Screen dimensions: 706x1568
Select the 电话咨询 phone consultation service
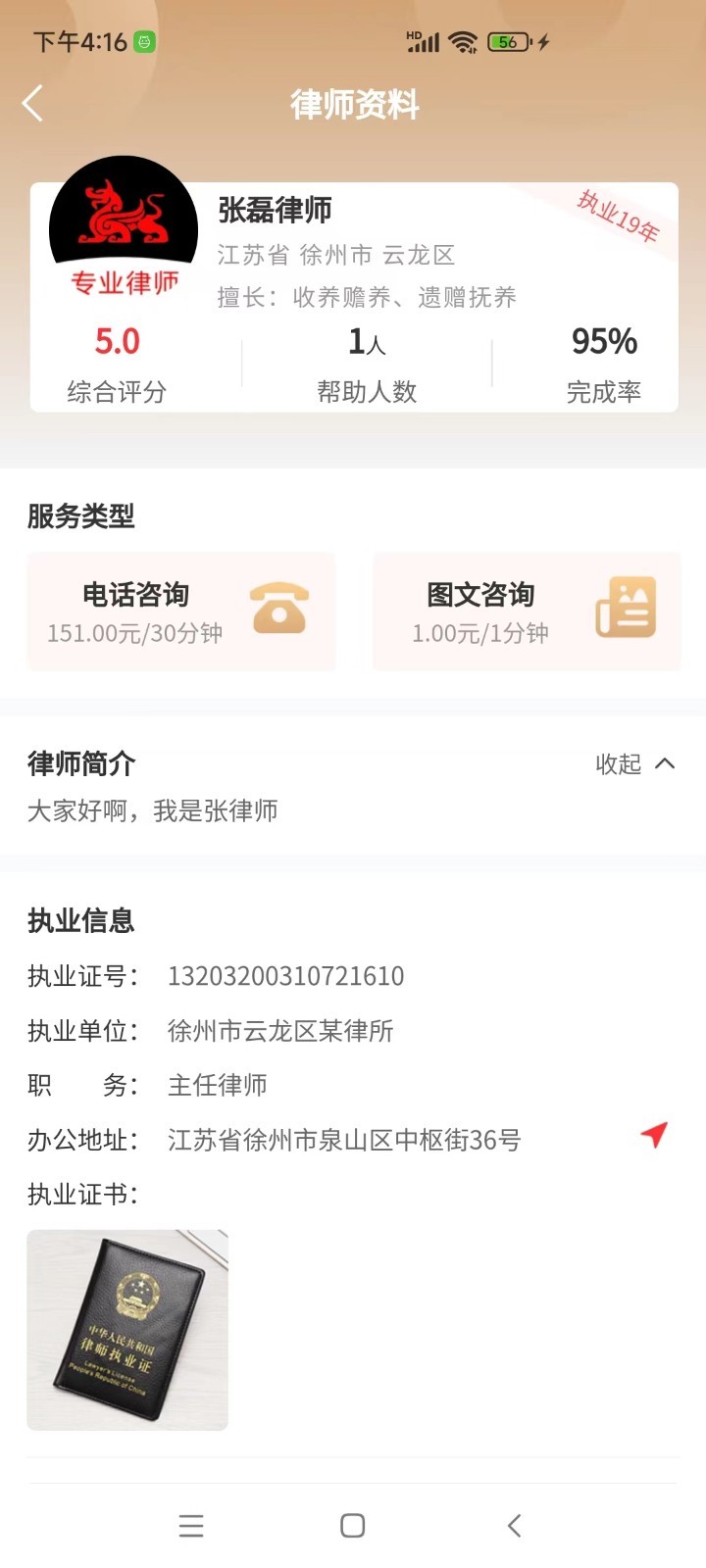(181, 612)
